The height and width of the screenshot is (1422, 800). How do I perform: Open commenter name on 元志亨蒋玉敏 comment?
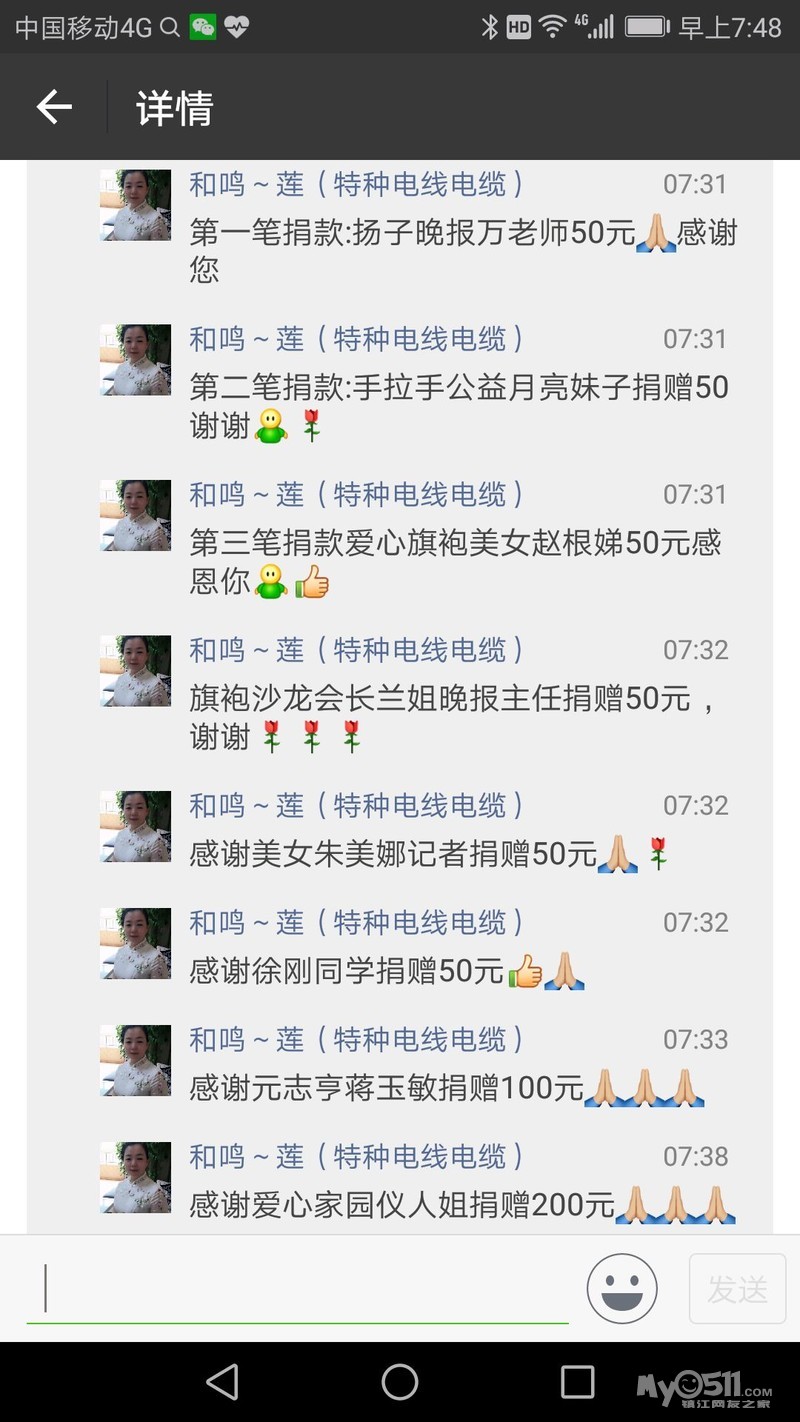pos(356,1040)
